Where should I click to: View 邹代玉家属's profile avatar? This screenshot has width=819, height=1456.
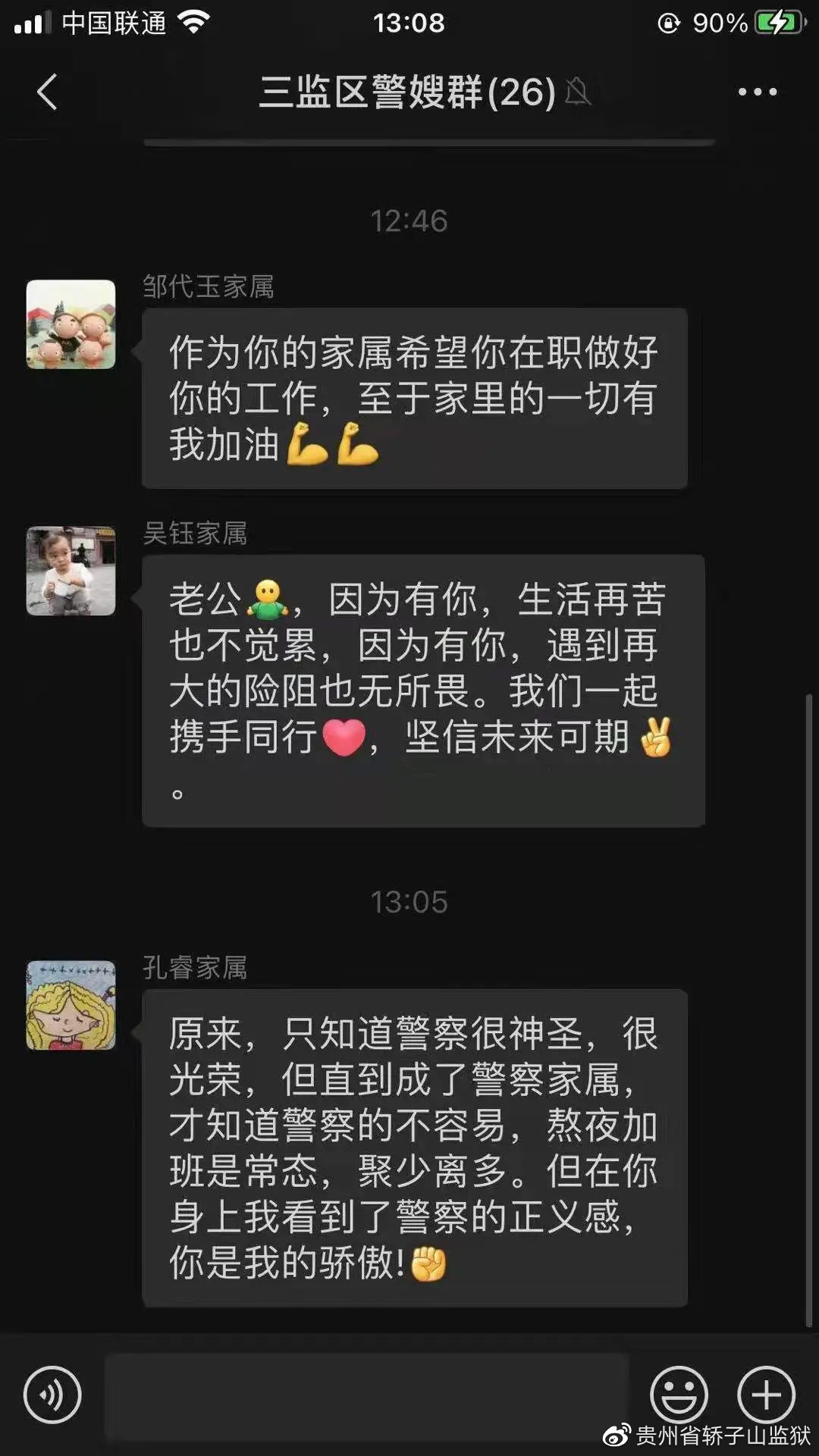[x=71, y=324]
